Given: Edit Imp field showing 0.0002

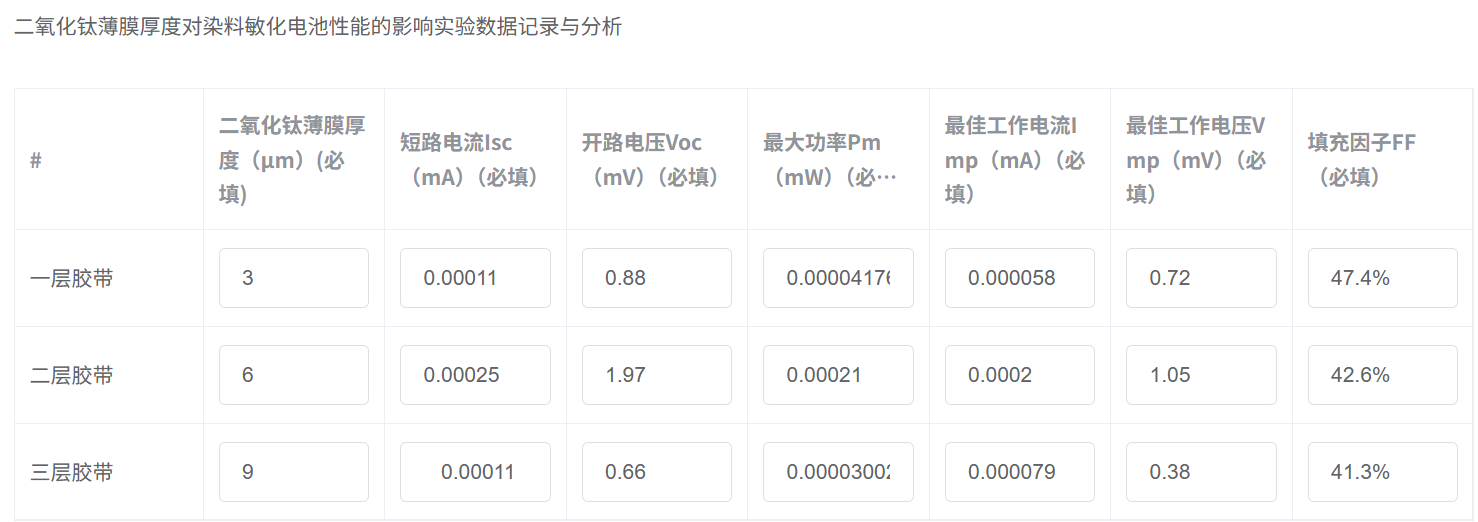Looking at the screenshot, I should [x=1019, y=375].
